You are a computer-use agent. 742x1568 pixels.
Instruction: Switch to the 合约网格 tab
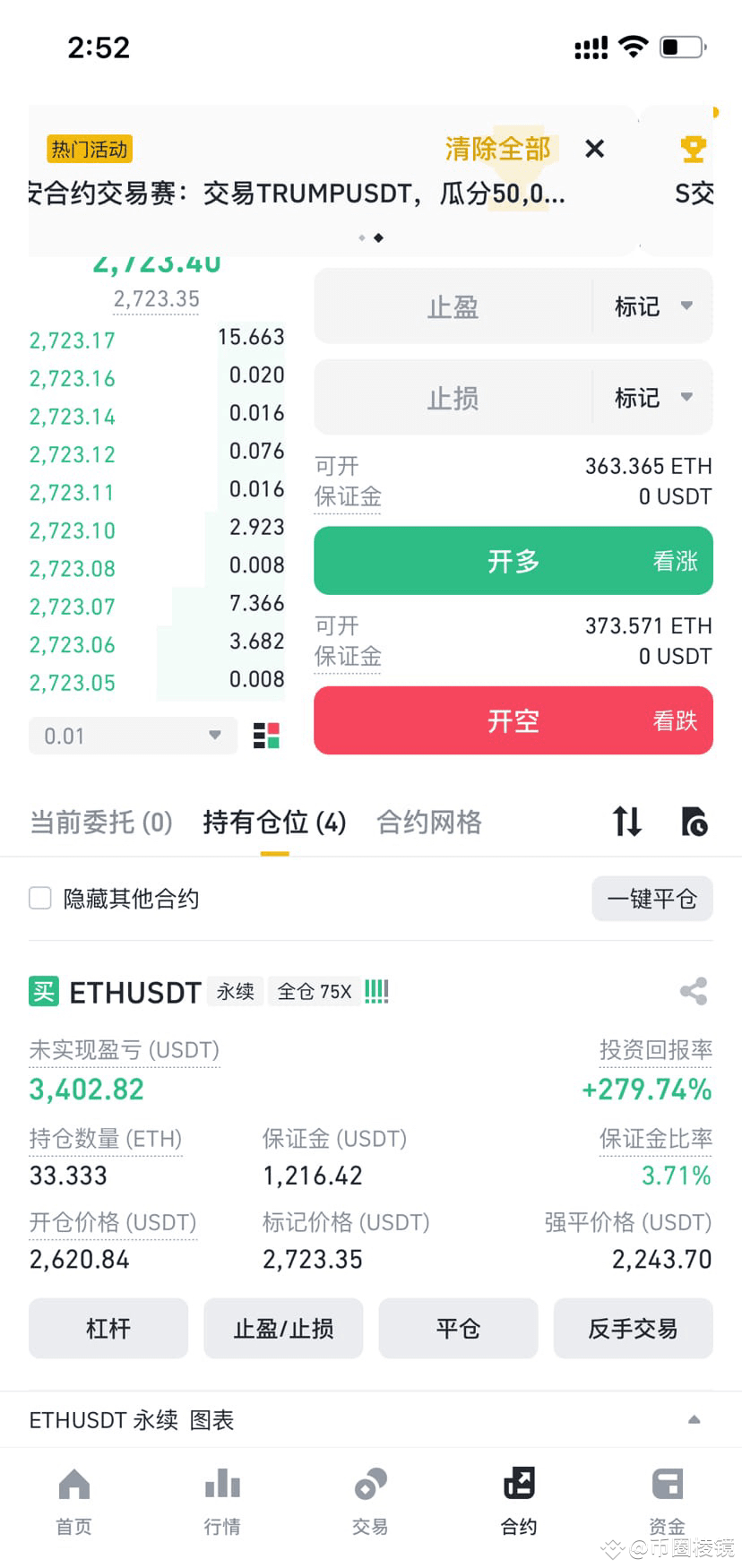coord(429,822)
